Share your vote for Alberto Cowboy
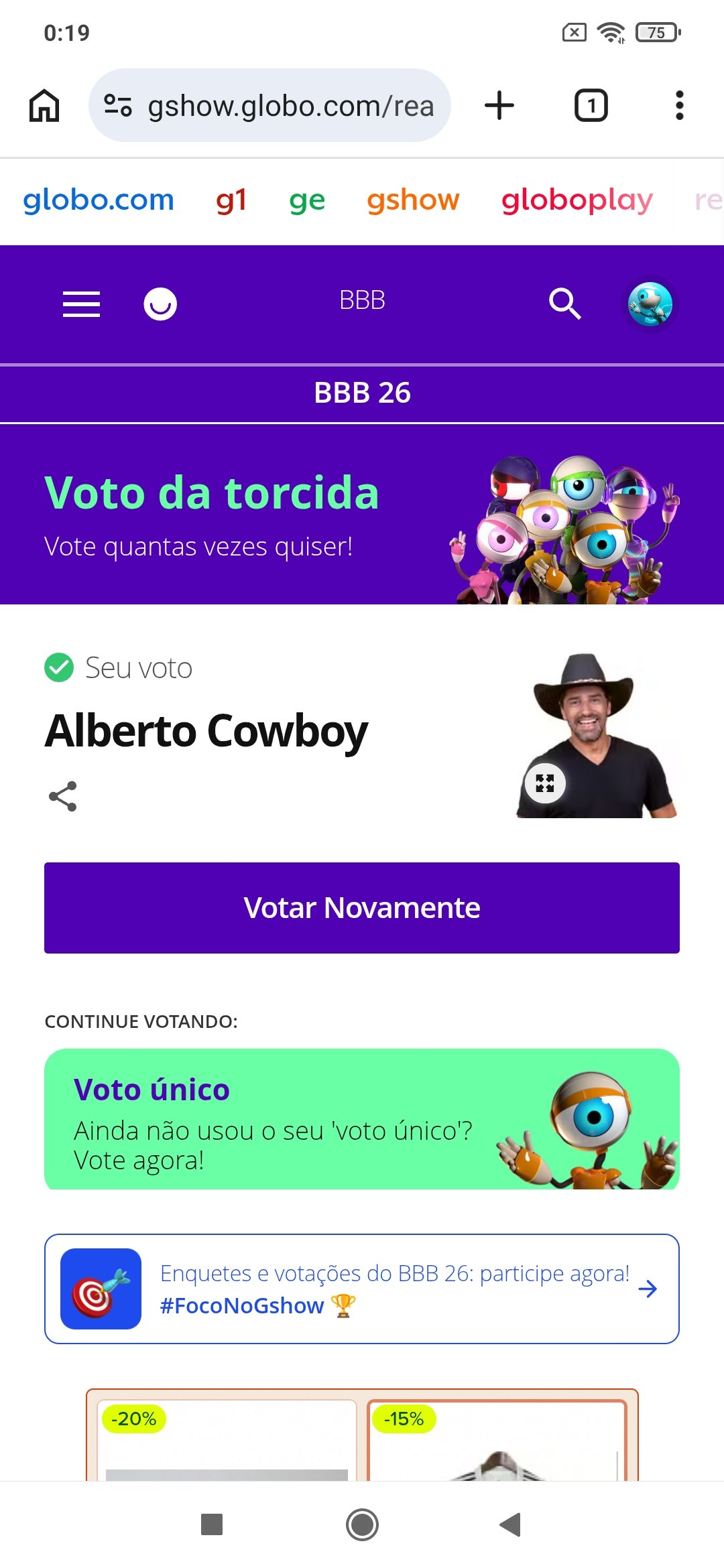The image size is (724, 1568). 63,796
